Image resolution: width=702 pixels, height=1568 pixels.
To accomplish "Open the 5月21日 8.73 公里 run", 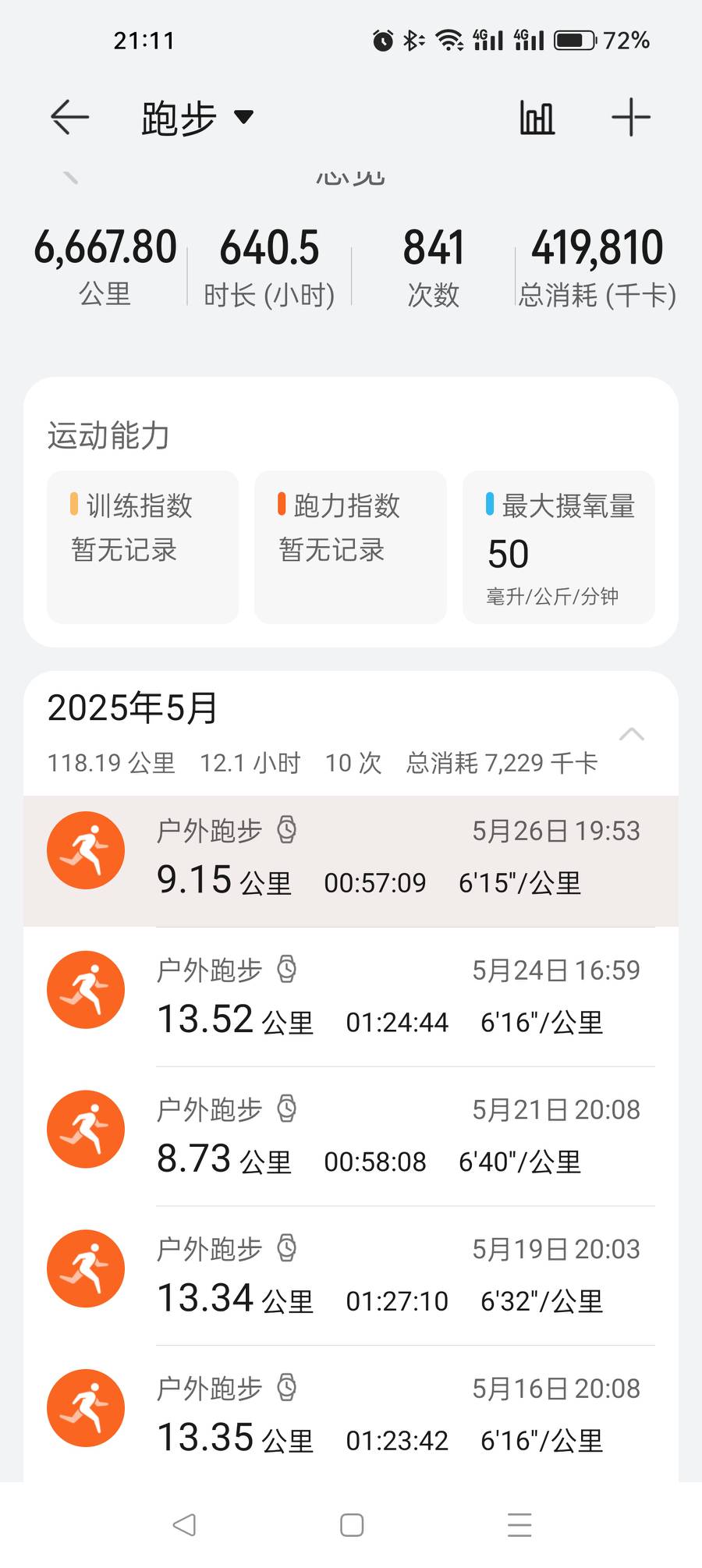I will (351, 1137).
